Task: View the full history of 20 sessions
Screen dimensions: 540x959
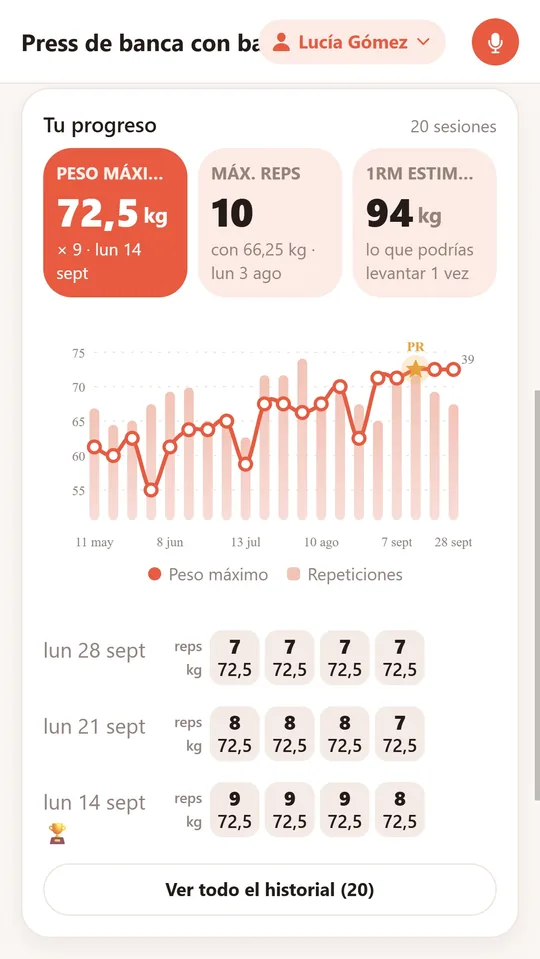Action: [270, 889]
